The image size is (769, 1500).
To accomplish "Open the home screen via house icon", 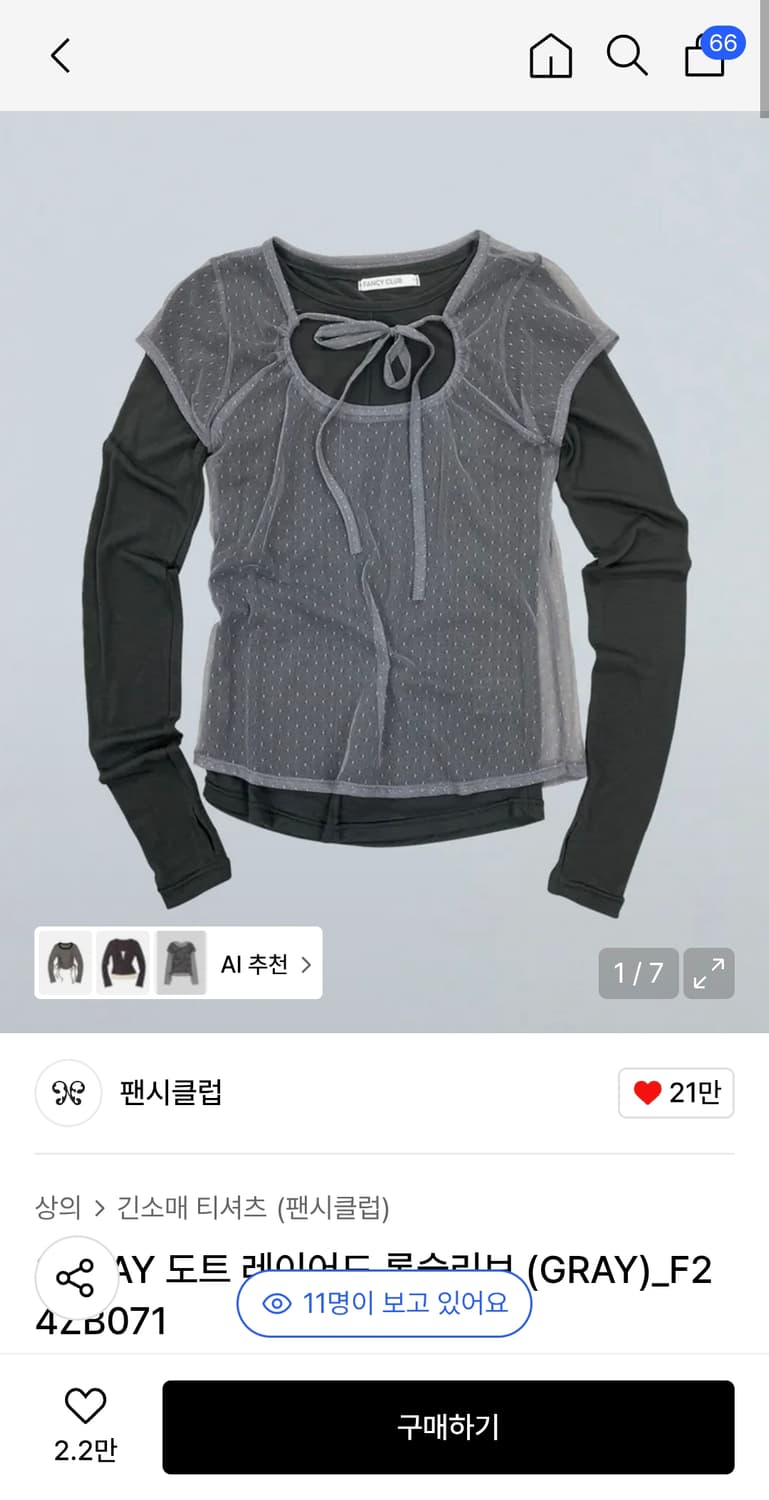I will pos(550,56).
